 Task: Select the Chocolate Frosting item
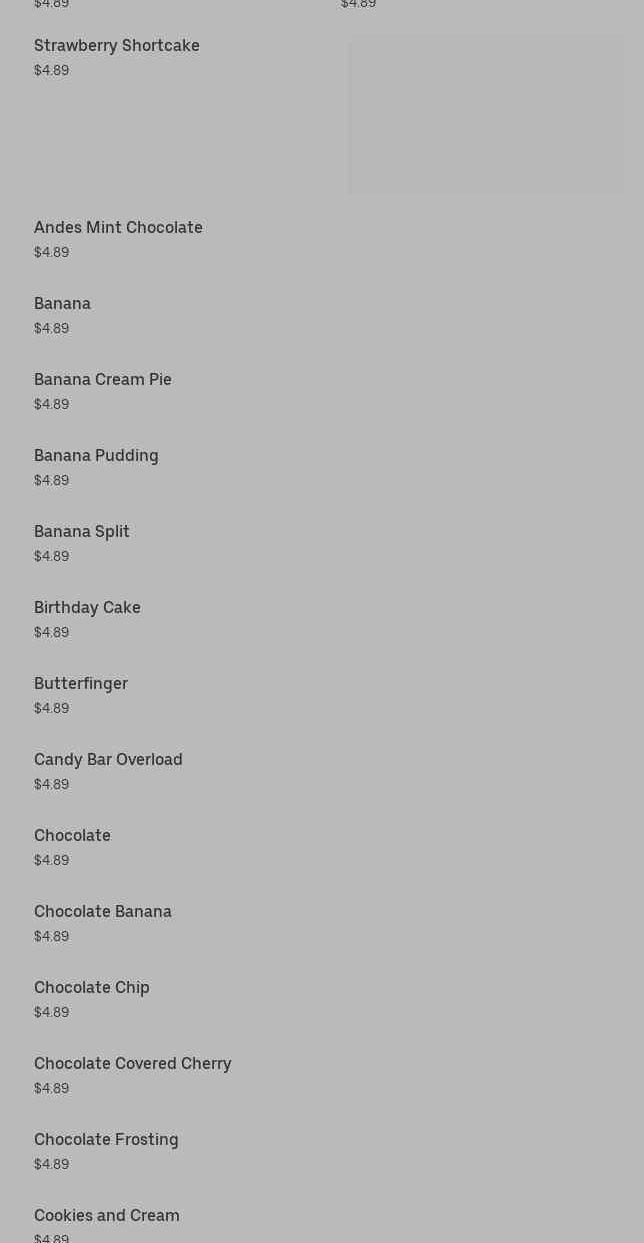point(106,1140)
